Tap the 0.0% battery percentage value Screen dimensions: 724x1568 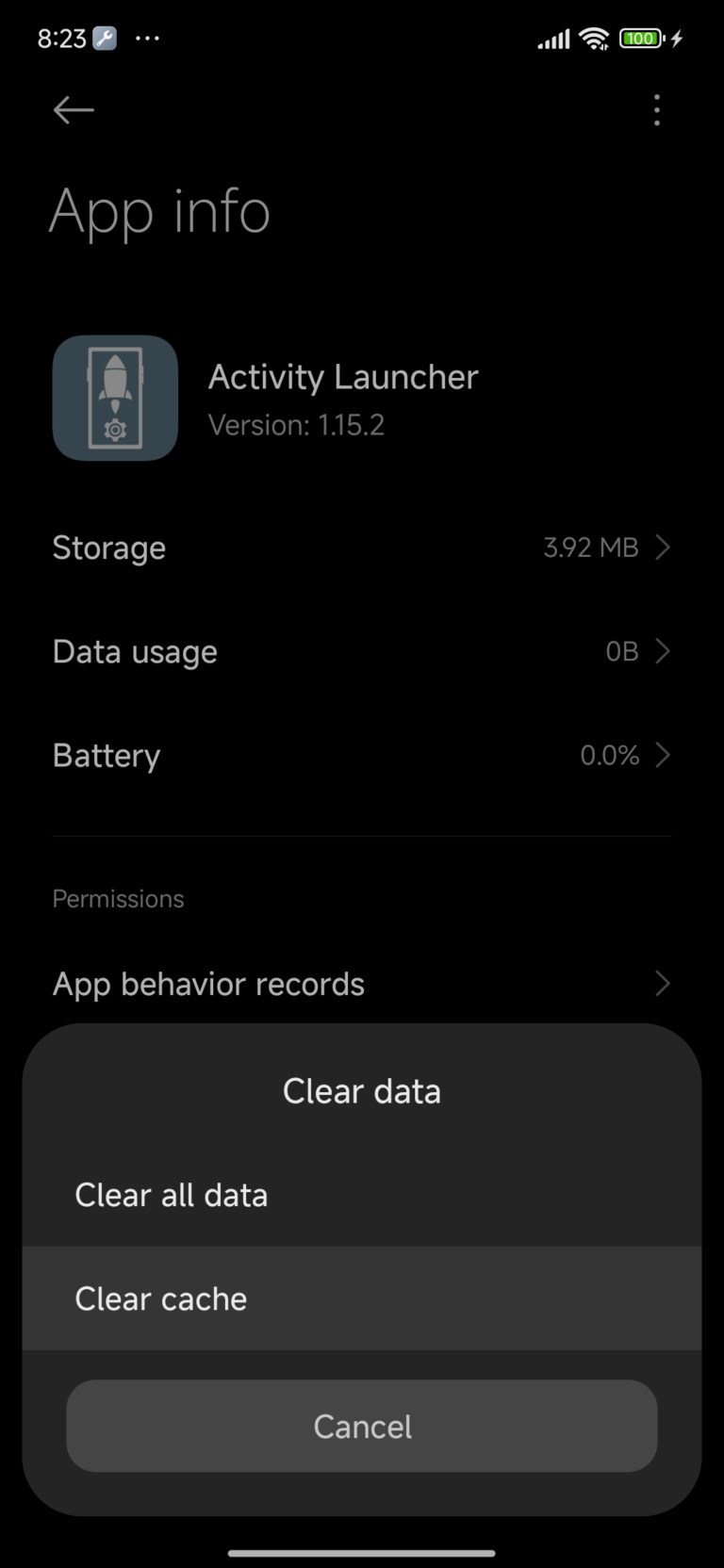(609, 755)
